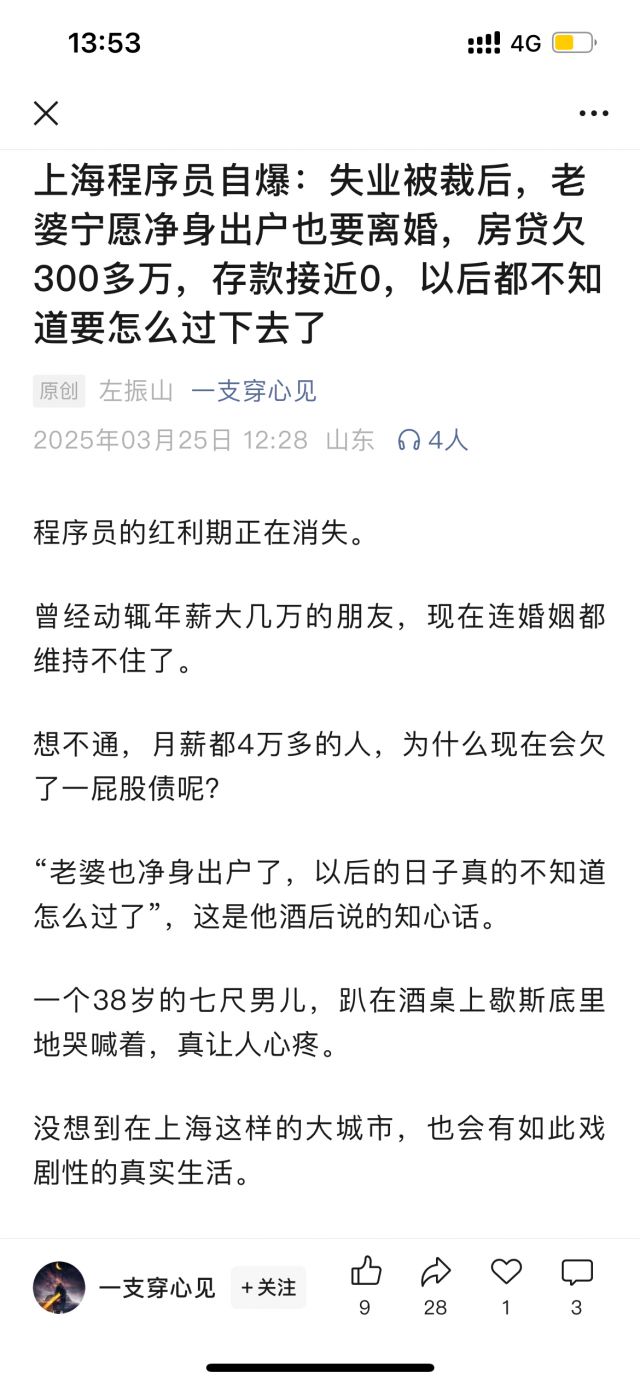Open the author avatar in the bottom bar
The width and height of the screenshot is (640, 1385).
click(x=59, y=1287)
